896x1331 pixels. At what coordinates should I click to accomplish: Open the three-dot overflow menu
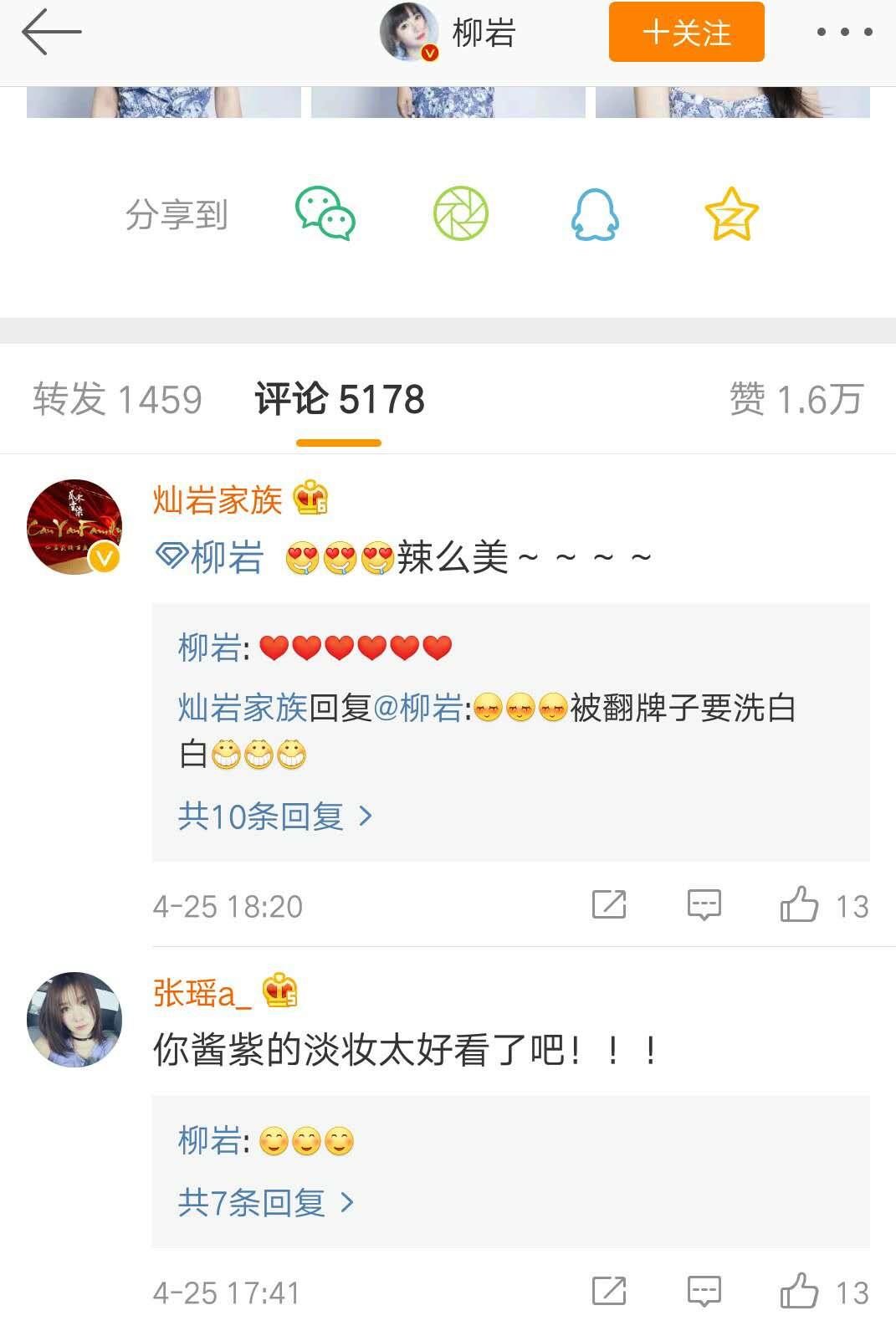pos(844,33)
